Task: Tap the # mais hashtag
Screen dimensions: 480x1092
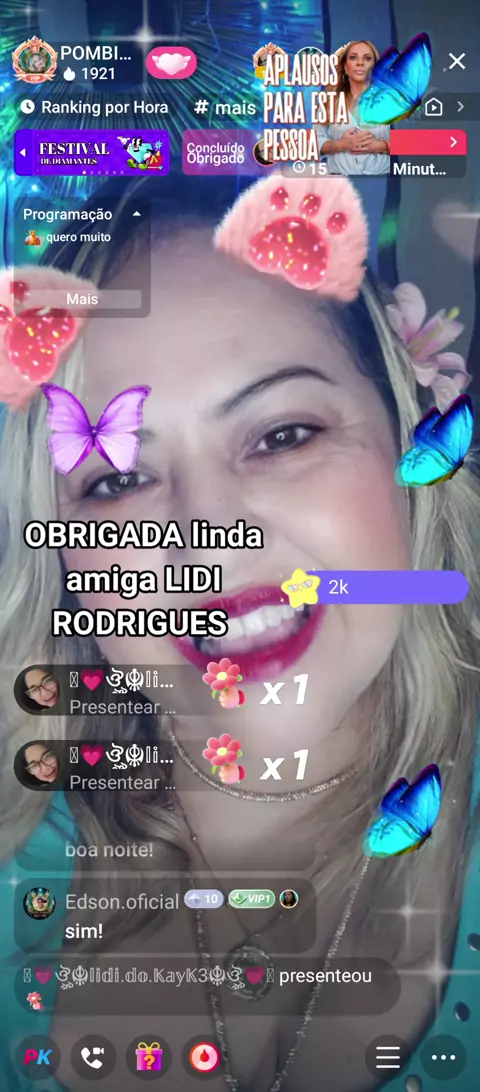Action: pos(225,108)
